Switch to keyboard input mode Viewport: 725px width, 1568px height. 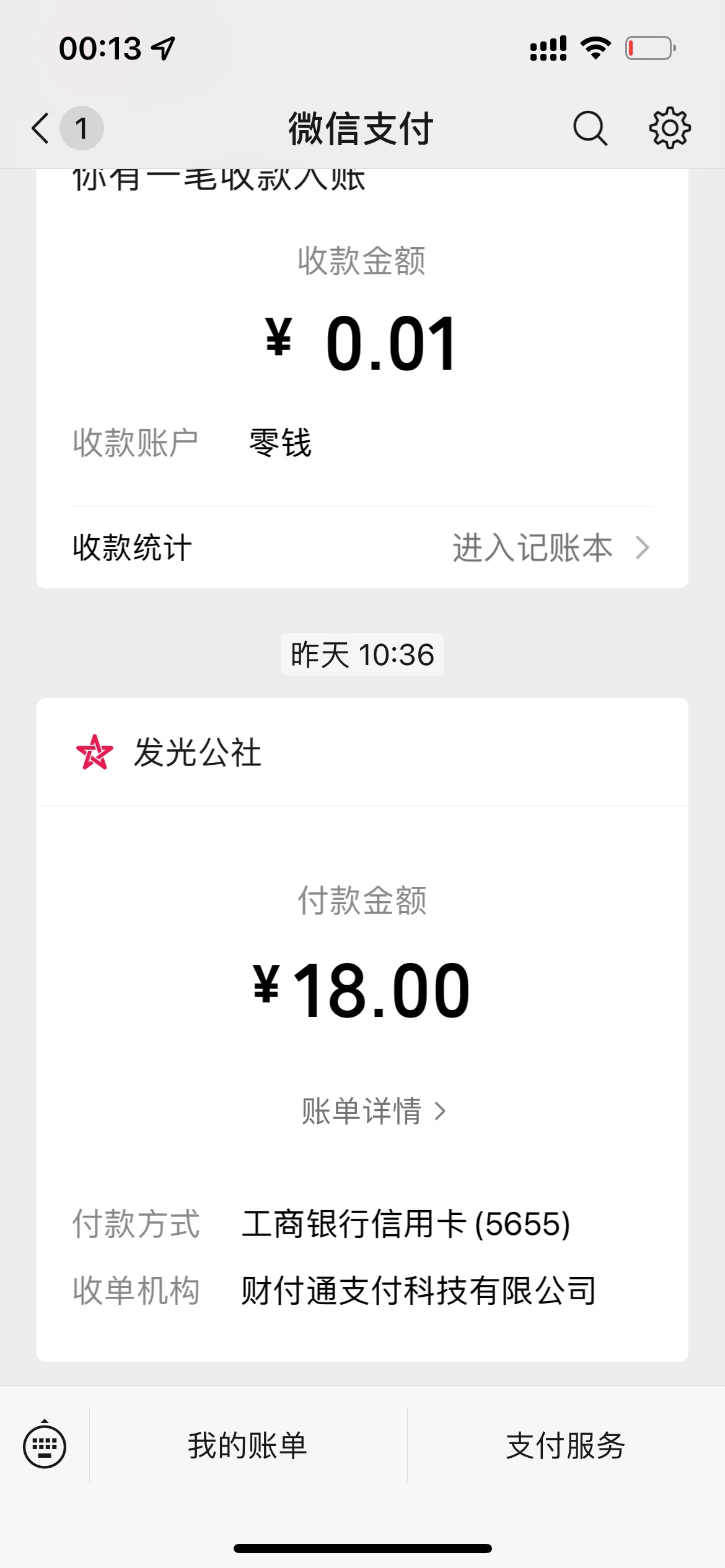pyautogui.click(x=45, y=1446)
